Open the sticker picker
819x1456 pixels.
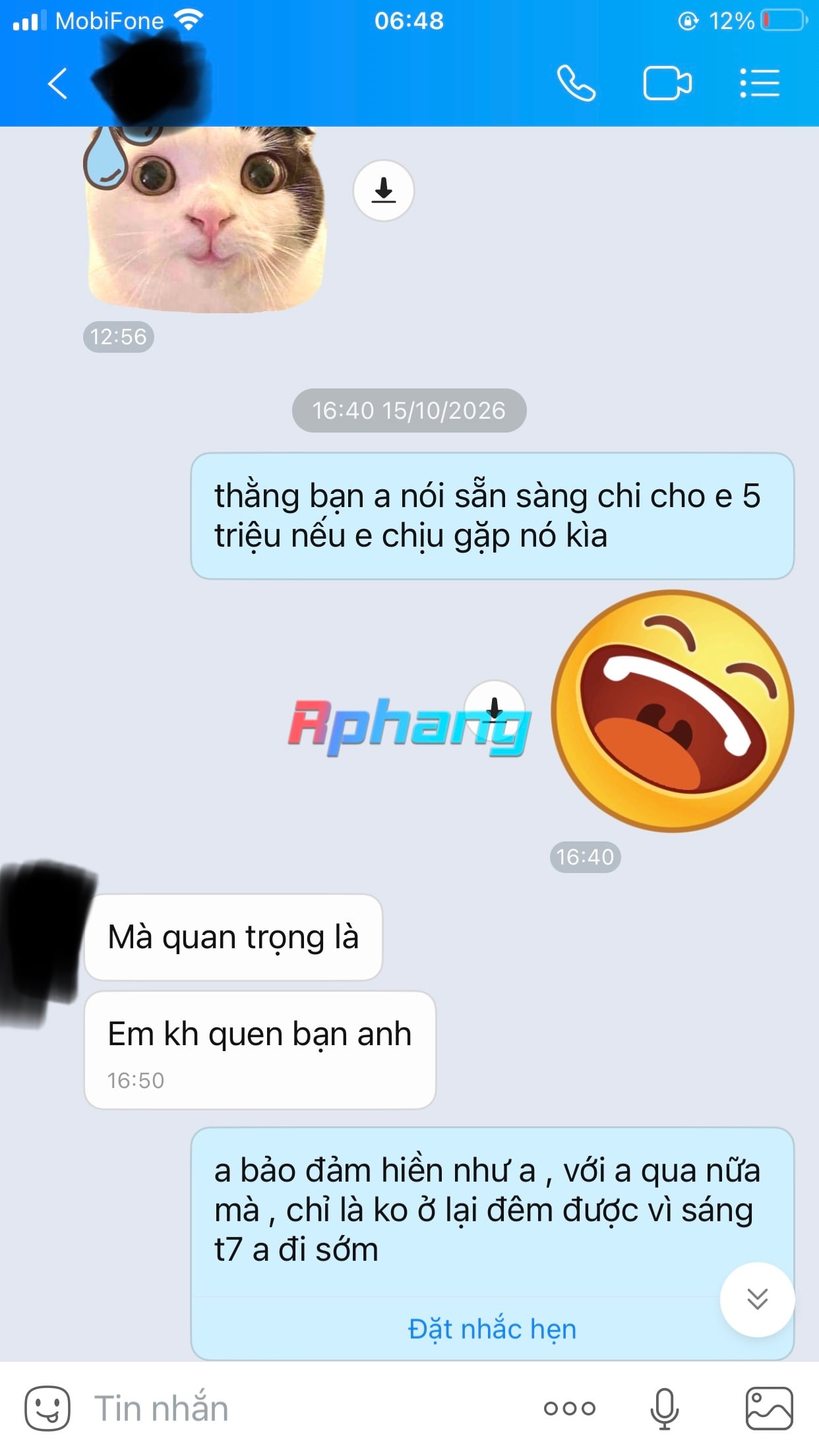coord(47,1408)
